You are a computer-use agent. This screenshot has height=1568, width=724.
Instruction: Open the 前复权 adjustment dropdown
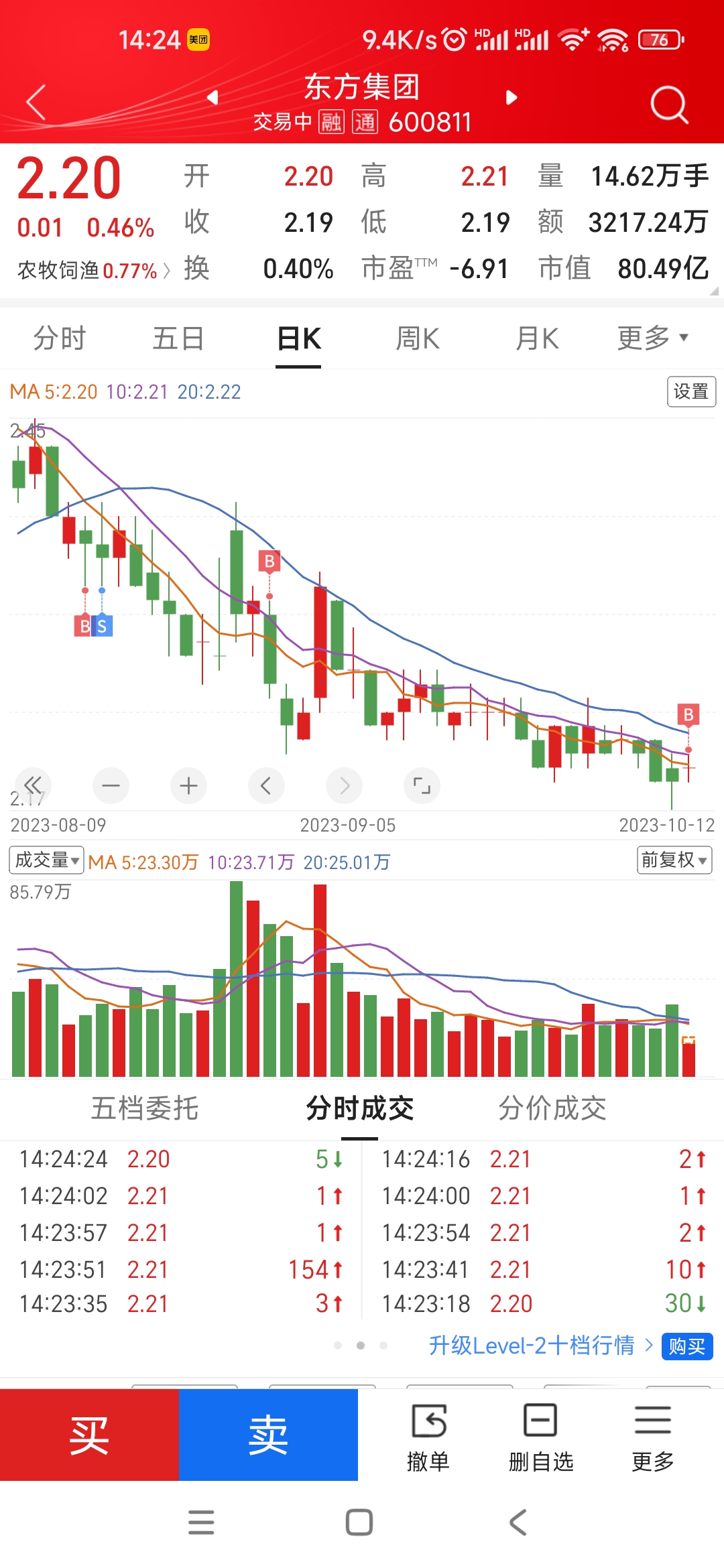click(674, 860)
